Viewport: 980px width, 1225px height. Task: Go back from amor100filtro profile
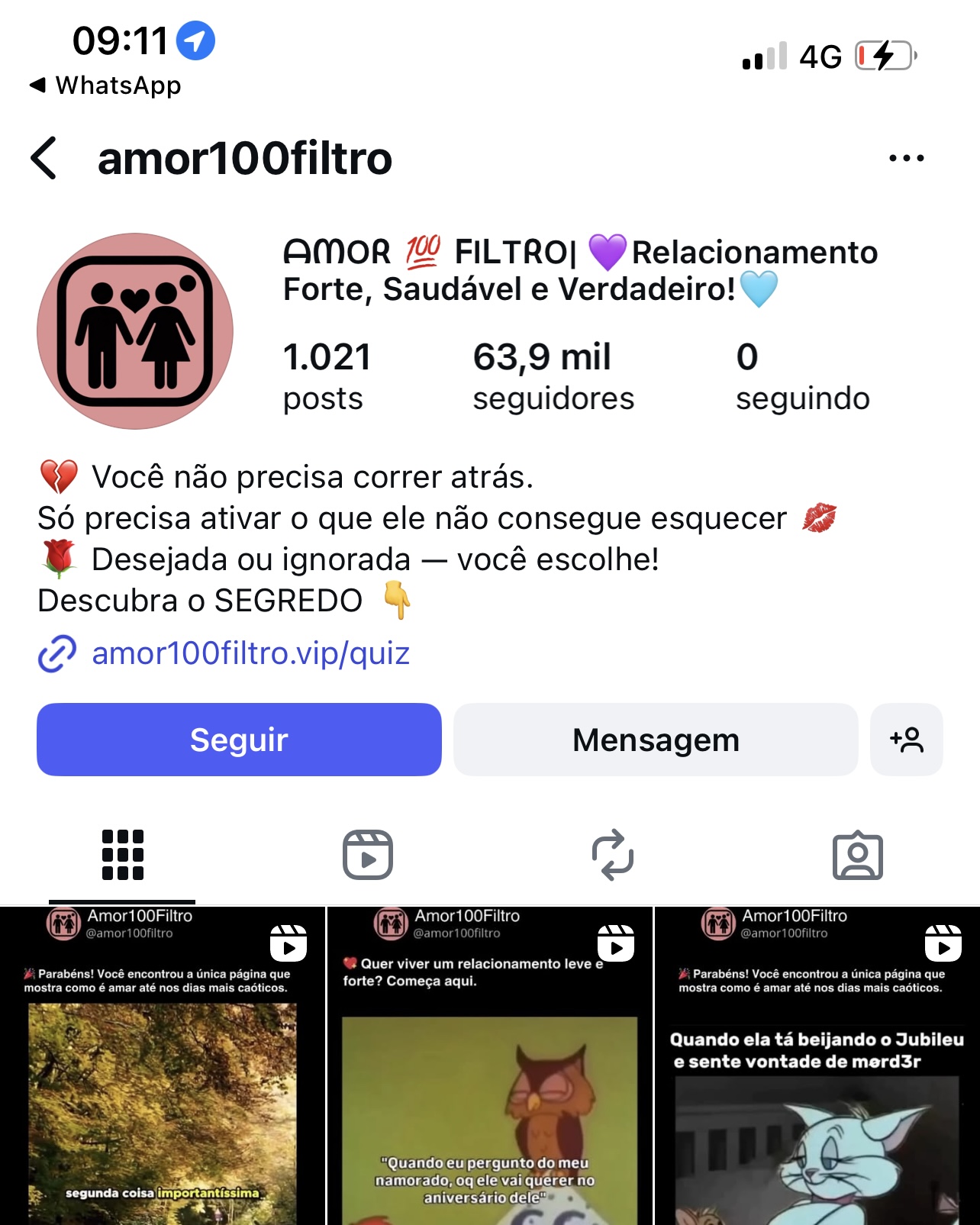click(x=44, y=158)
